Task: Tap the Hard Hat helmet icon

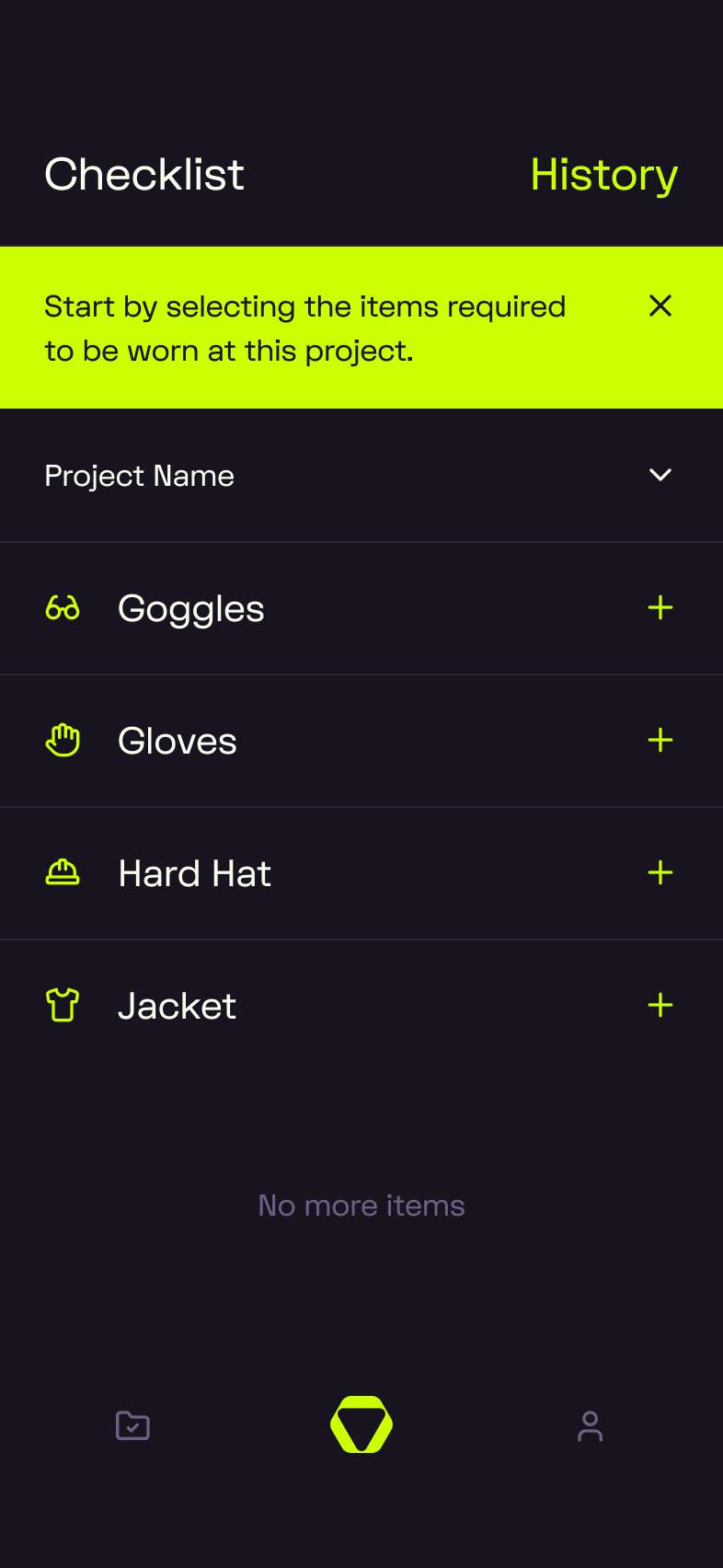Action: [x=63, y=872]
